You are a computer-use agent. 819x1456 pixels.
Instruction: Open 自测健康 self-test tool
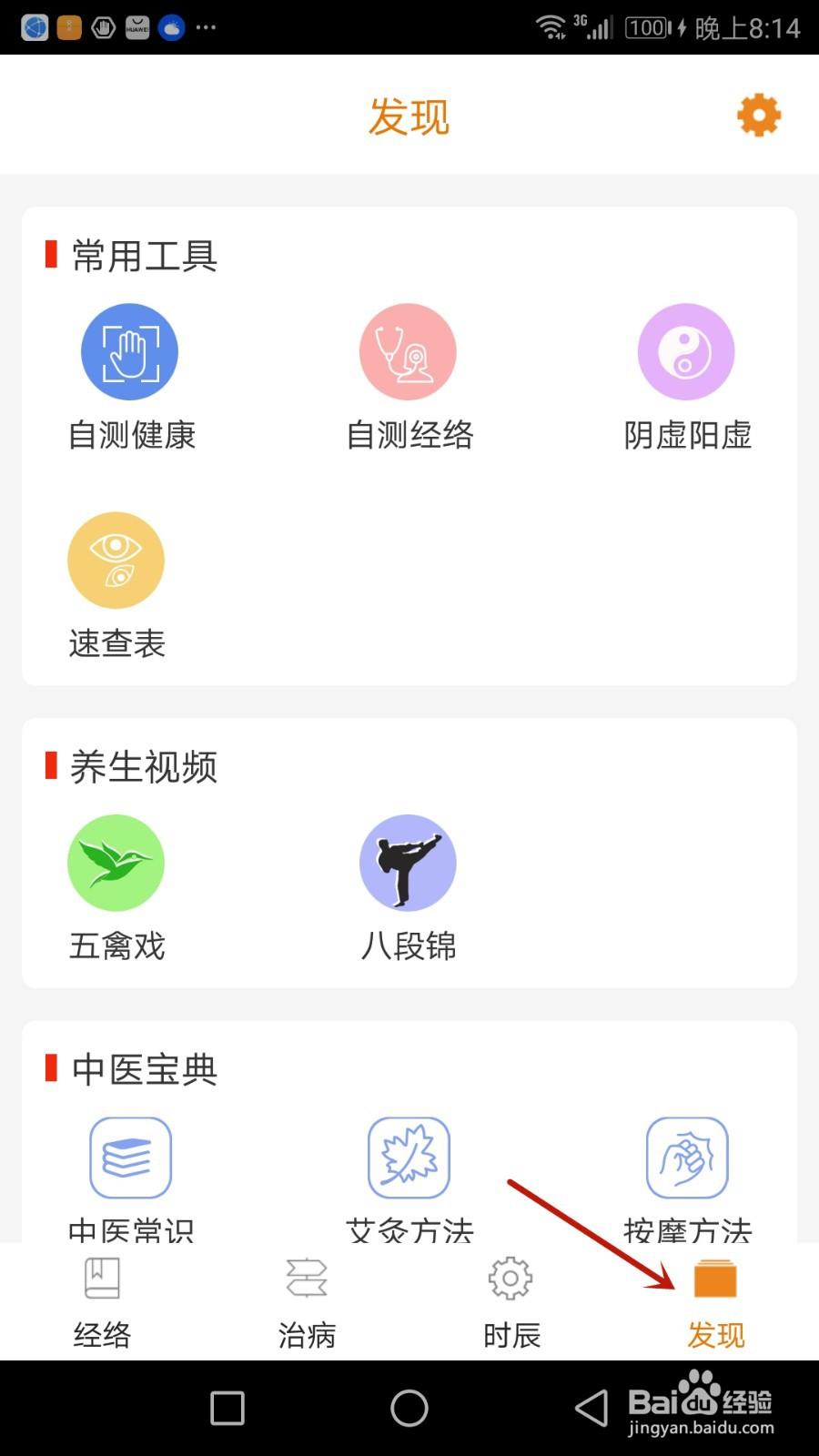pyautogui.click(x=129, y=352)
